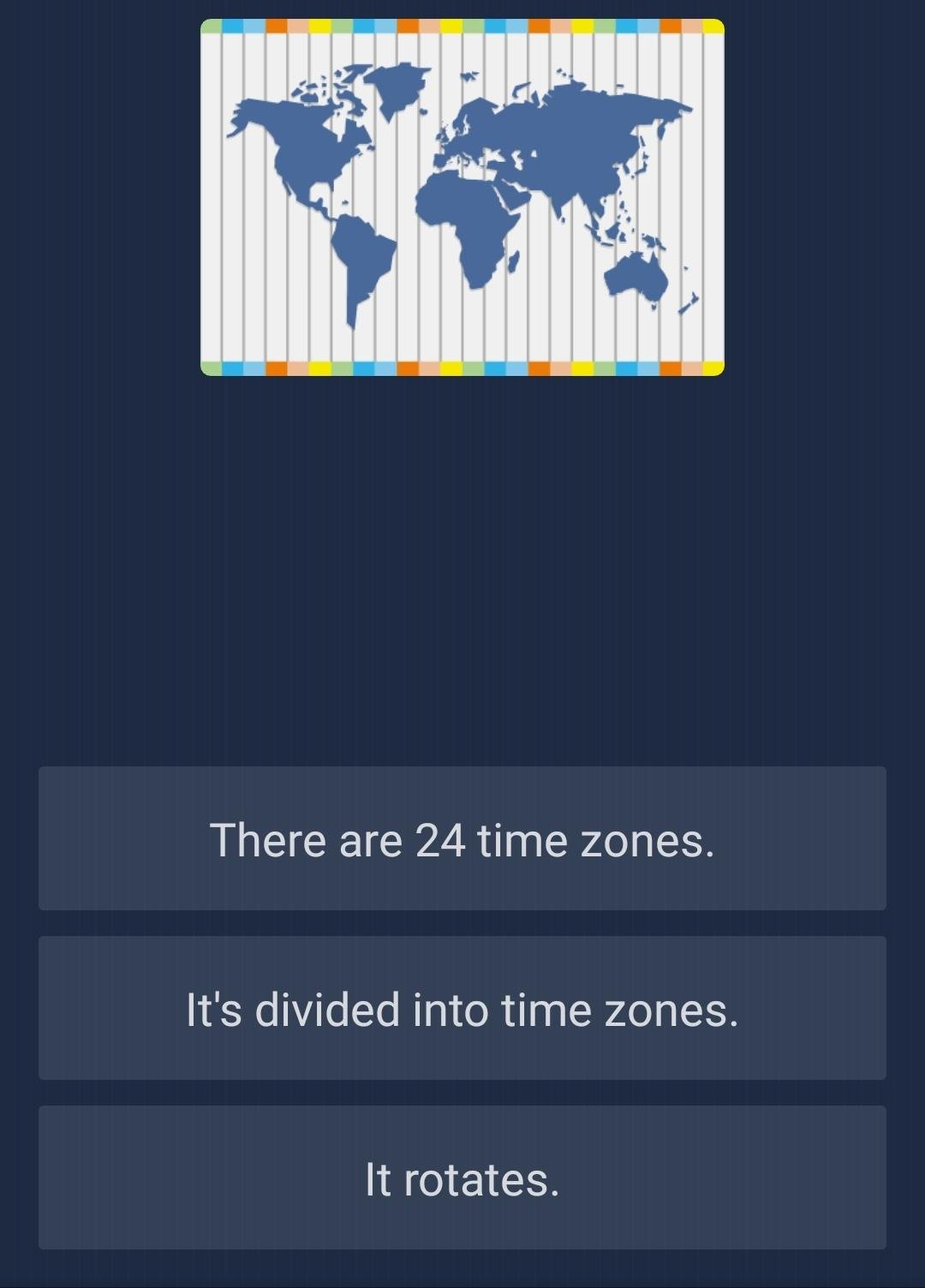
Task: Choose "It's divided into time zones."
Action: (x=462, y=1008)
